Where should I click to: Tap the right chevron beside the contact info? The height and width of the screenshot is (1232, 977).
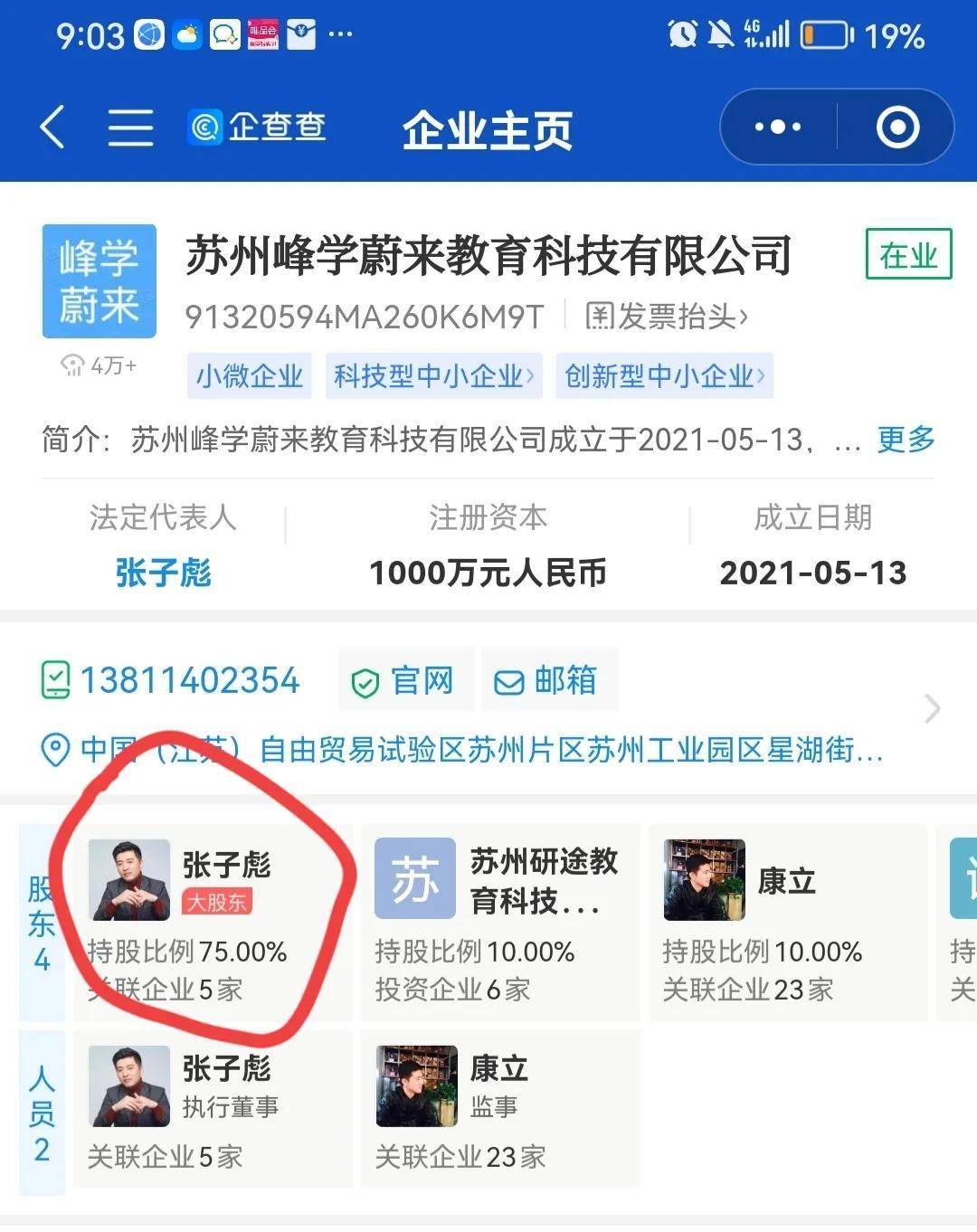(932, 709)
